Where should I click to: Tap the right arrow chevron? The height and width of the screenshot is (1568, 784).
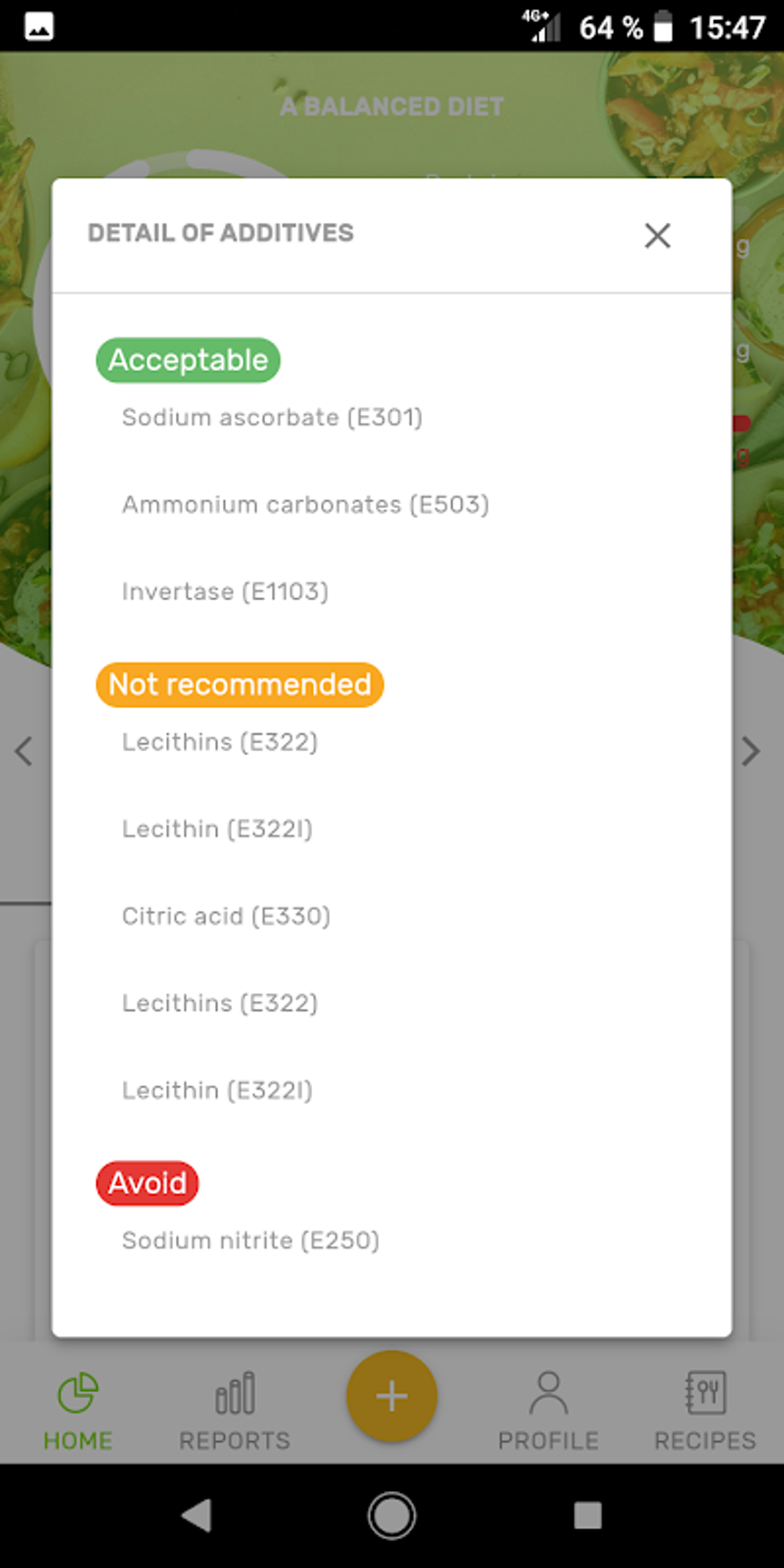pos(751,751)
